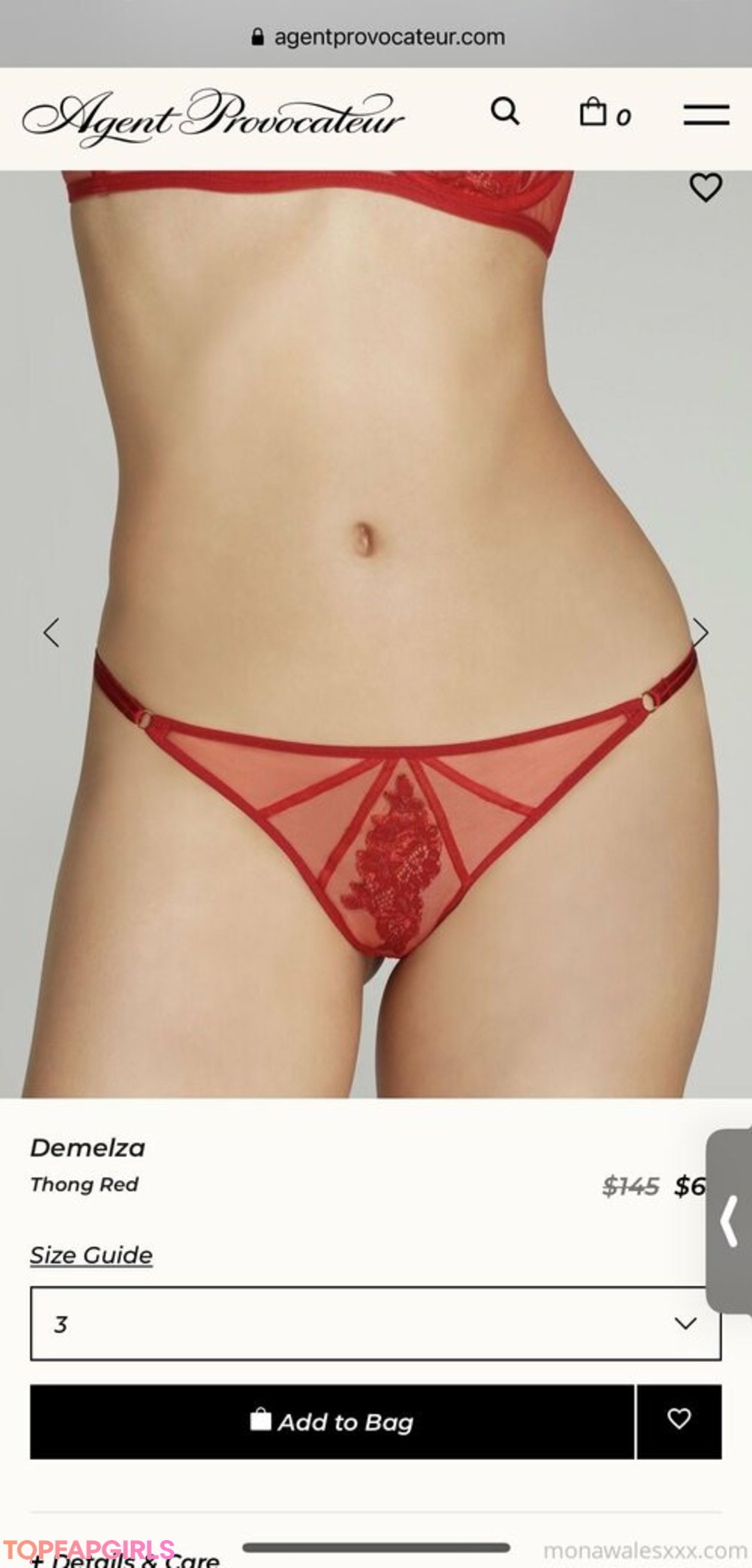This screenshot has height=1568, width=752.
Task: Open the shopping bag
Action: tap(604, 113)
